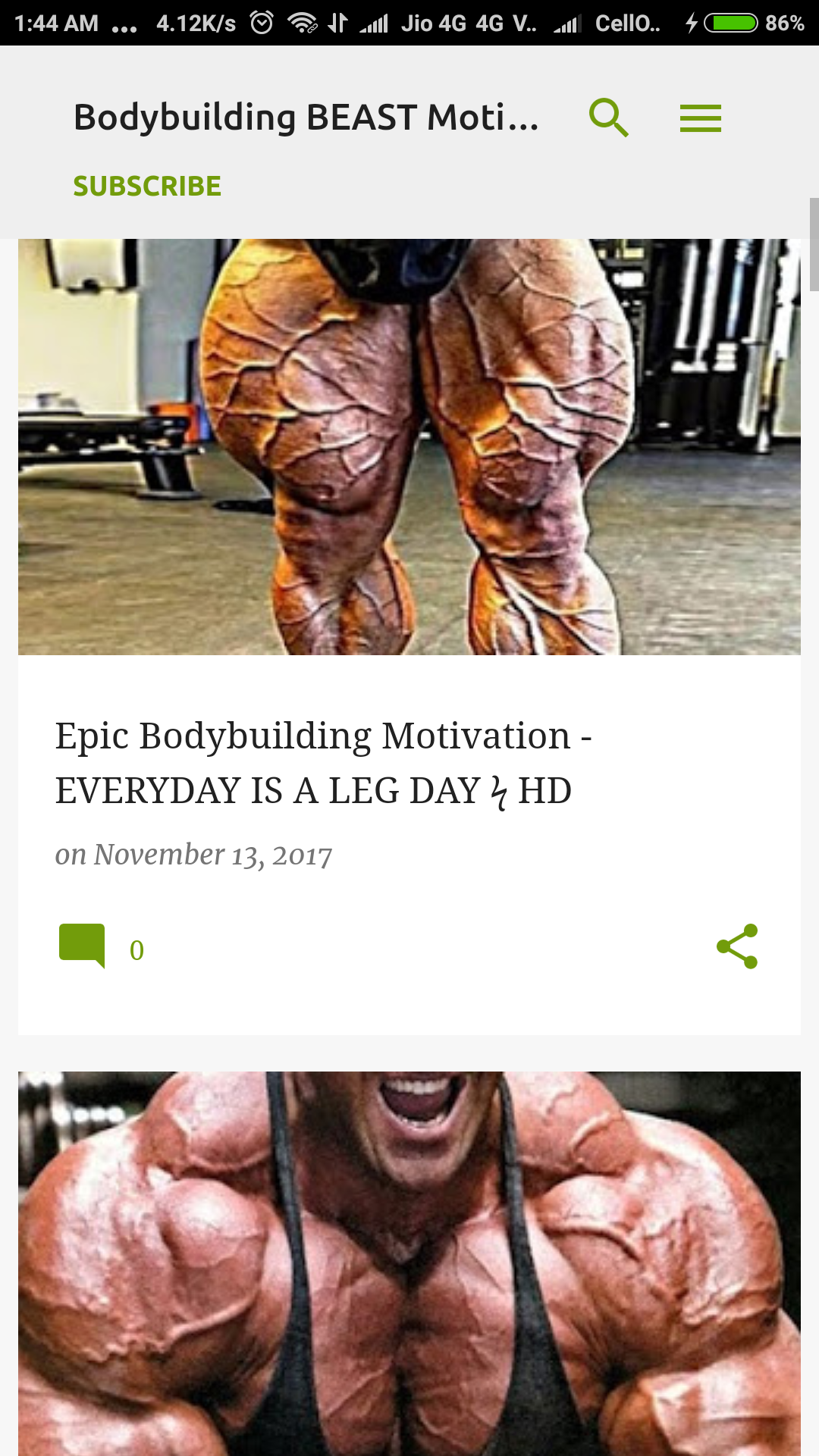This screenshot has height=1456, width=819.
Task: Tap the 0 next to the comment icon
Action: (137, 950)
